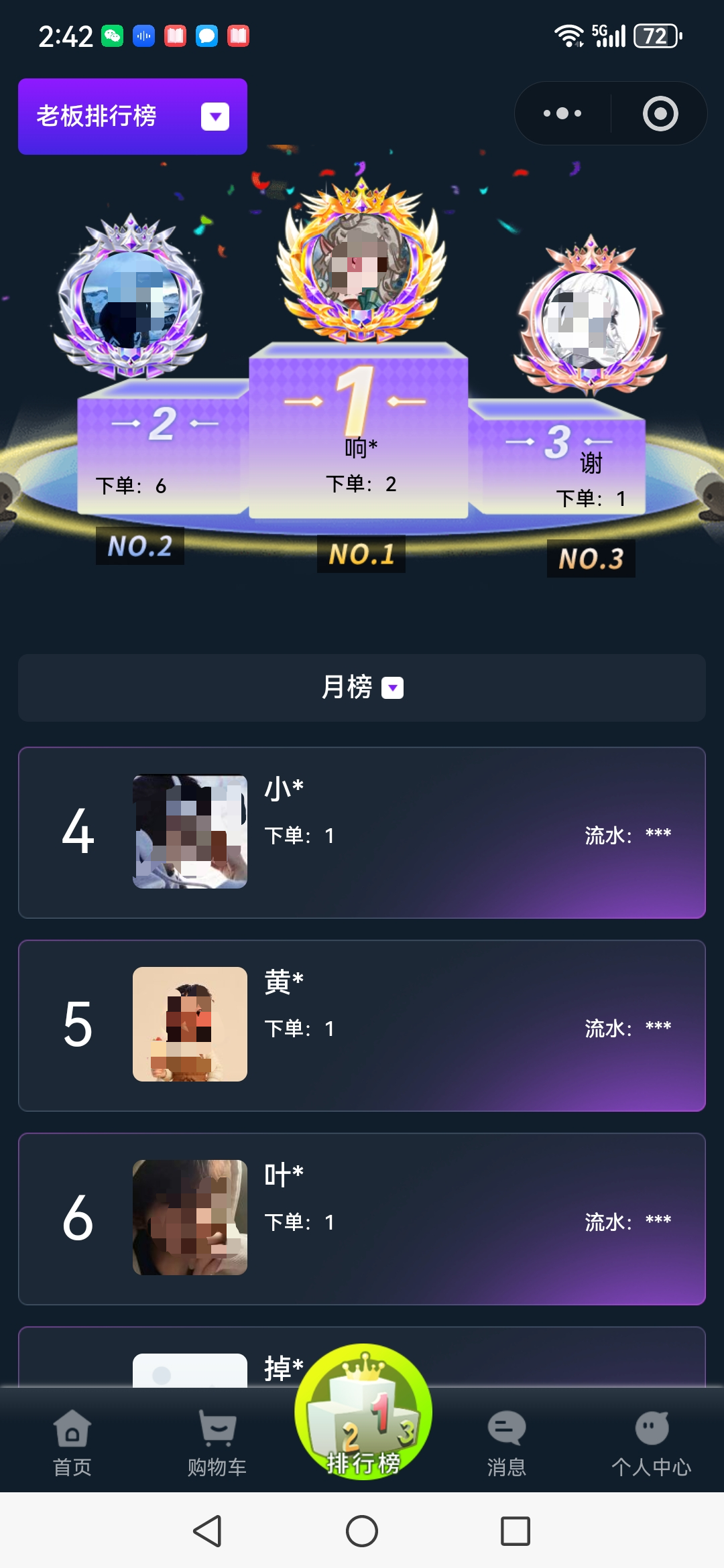Expand the 老板排行榜 dropdown

coord(133,117)
